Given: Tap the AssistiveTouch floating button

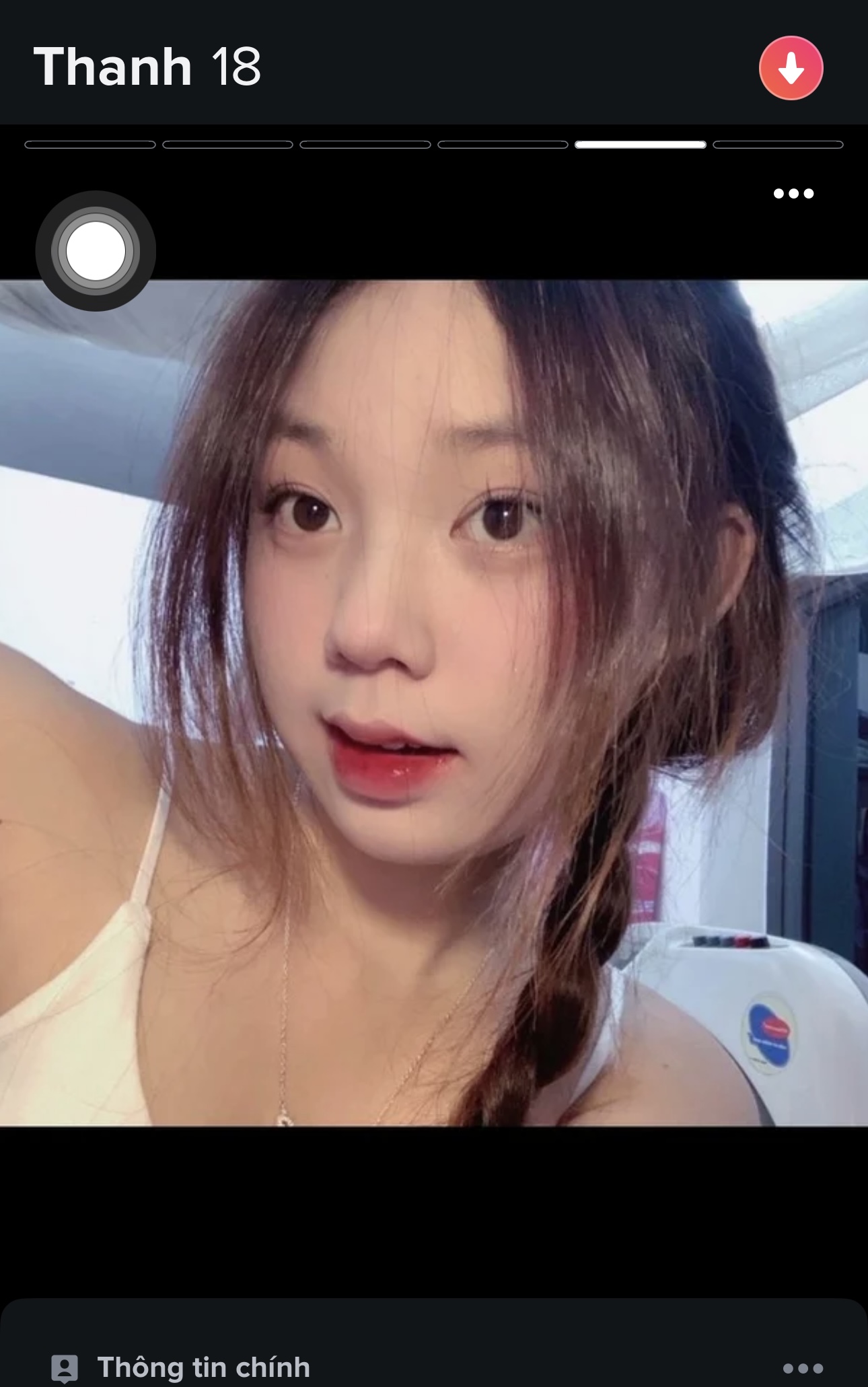Looking at the screenshot, I should [96, 251].
